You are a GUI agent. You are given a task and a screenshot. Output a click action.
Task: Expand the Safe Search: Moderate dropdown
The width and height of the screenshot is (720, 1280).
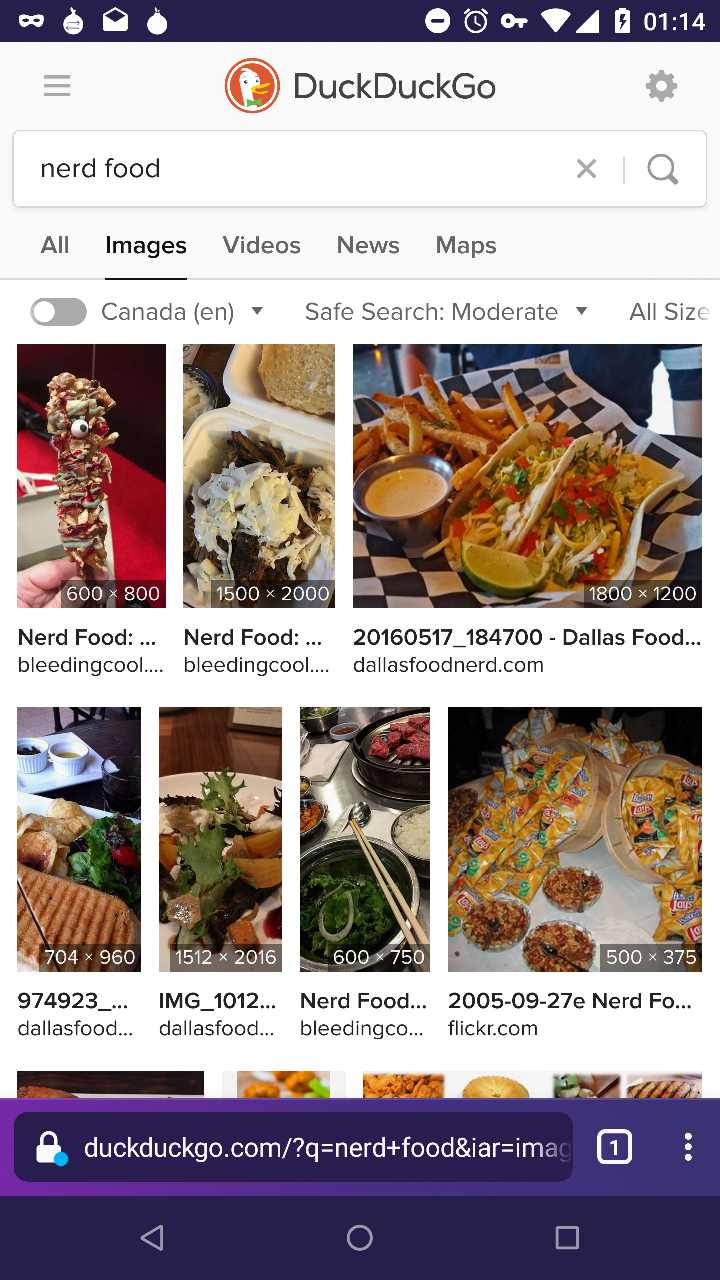(446, 312)
